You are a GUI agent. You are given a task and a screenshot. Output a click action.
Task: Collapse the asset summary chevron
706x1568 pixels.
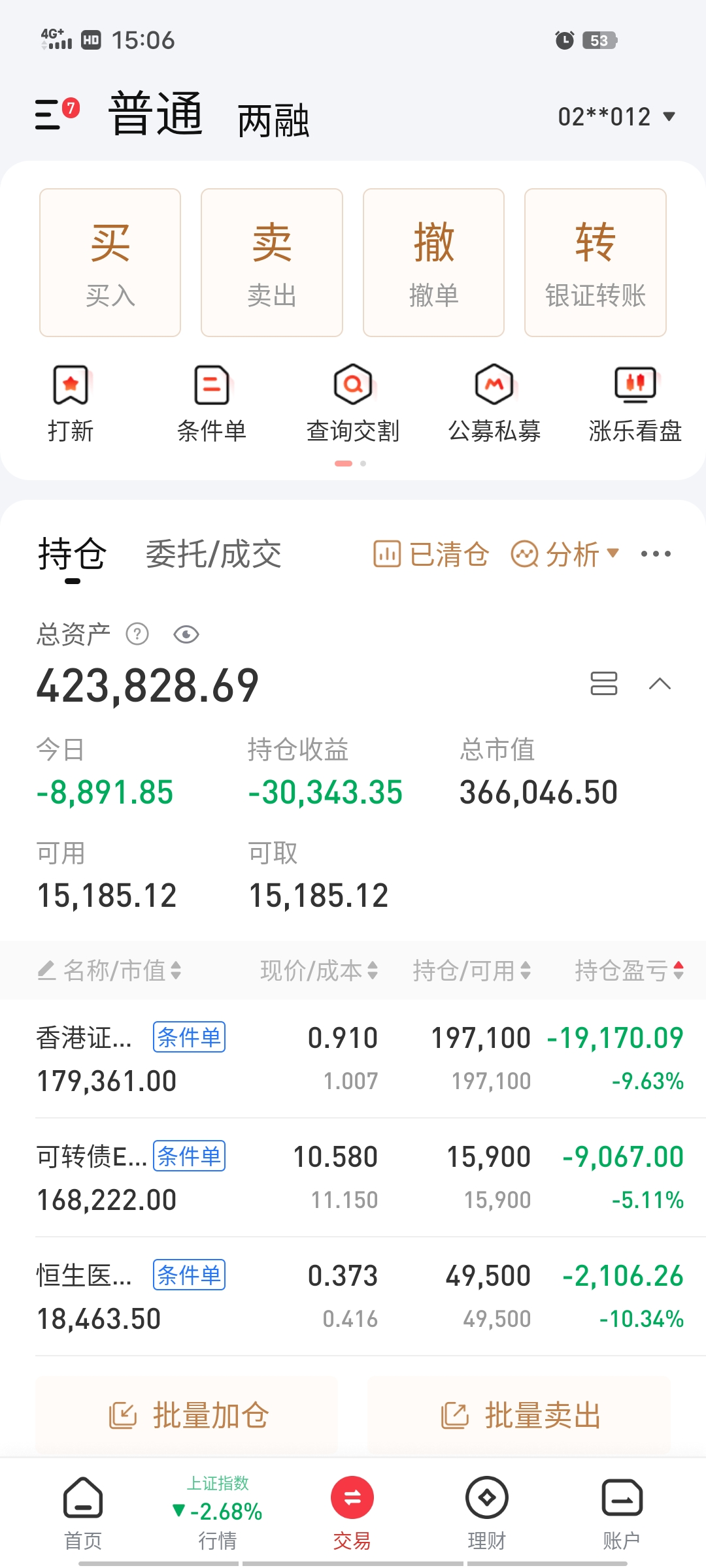pyautogui.click(x=660, y=684)
